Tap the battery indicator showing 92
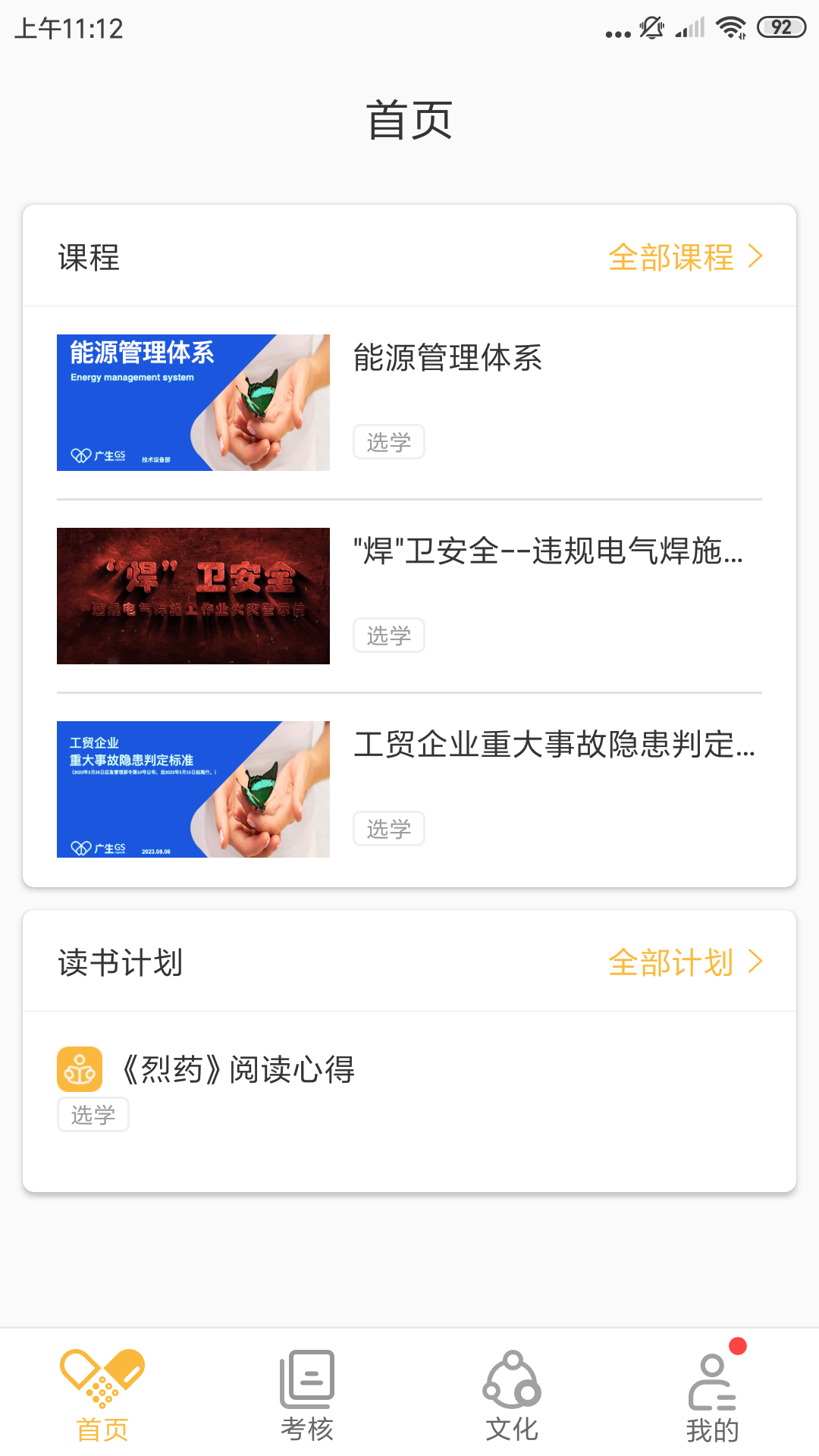 (782, 27)
